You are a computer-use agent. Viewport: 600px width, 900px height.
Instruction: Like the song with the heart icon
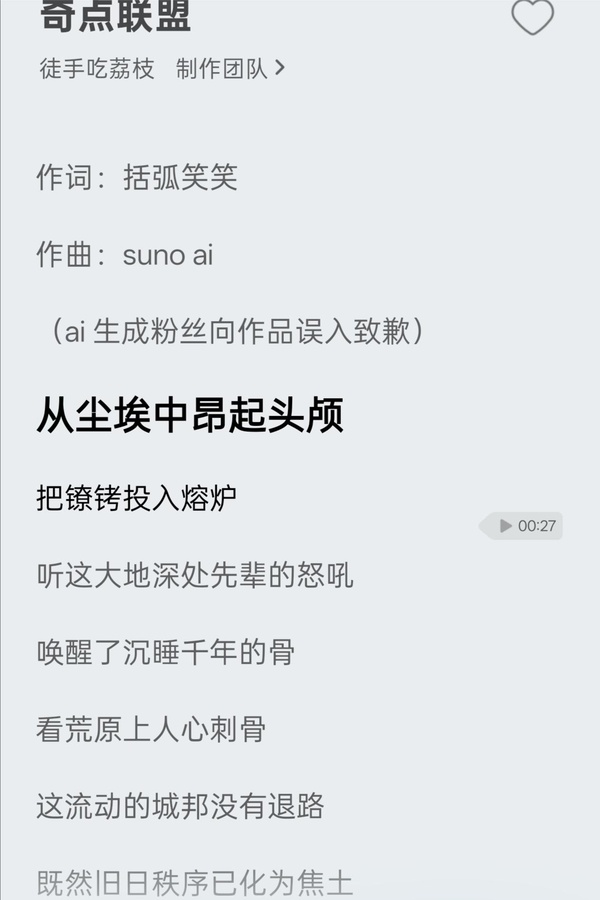point(532,17)
